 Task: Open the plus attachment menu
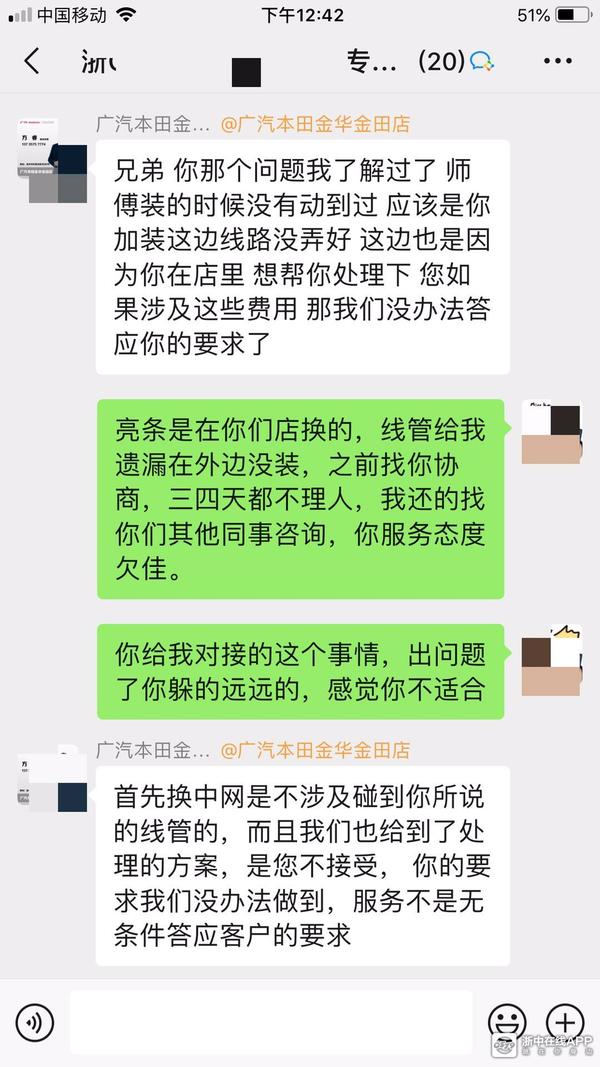[565, 1022]
